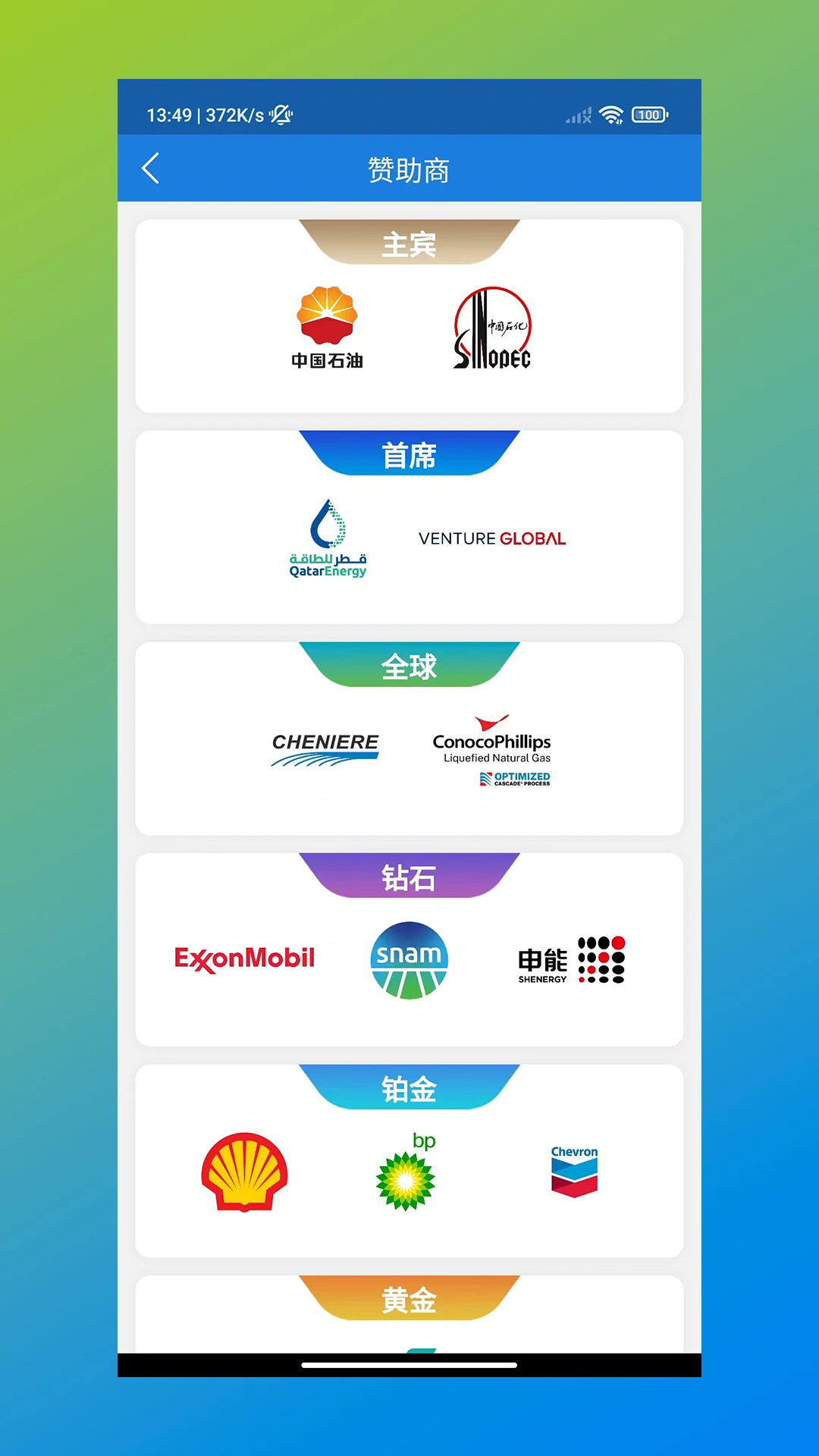Select the Venture Global sponsor logo
The image size is (819, 1456).
[491, 538]
